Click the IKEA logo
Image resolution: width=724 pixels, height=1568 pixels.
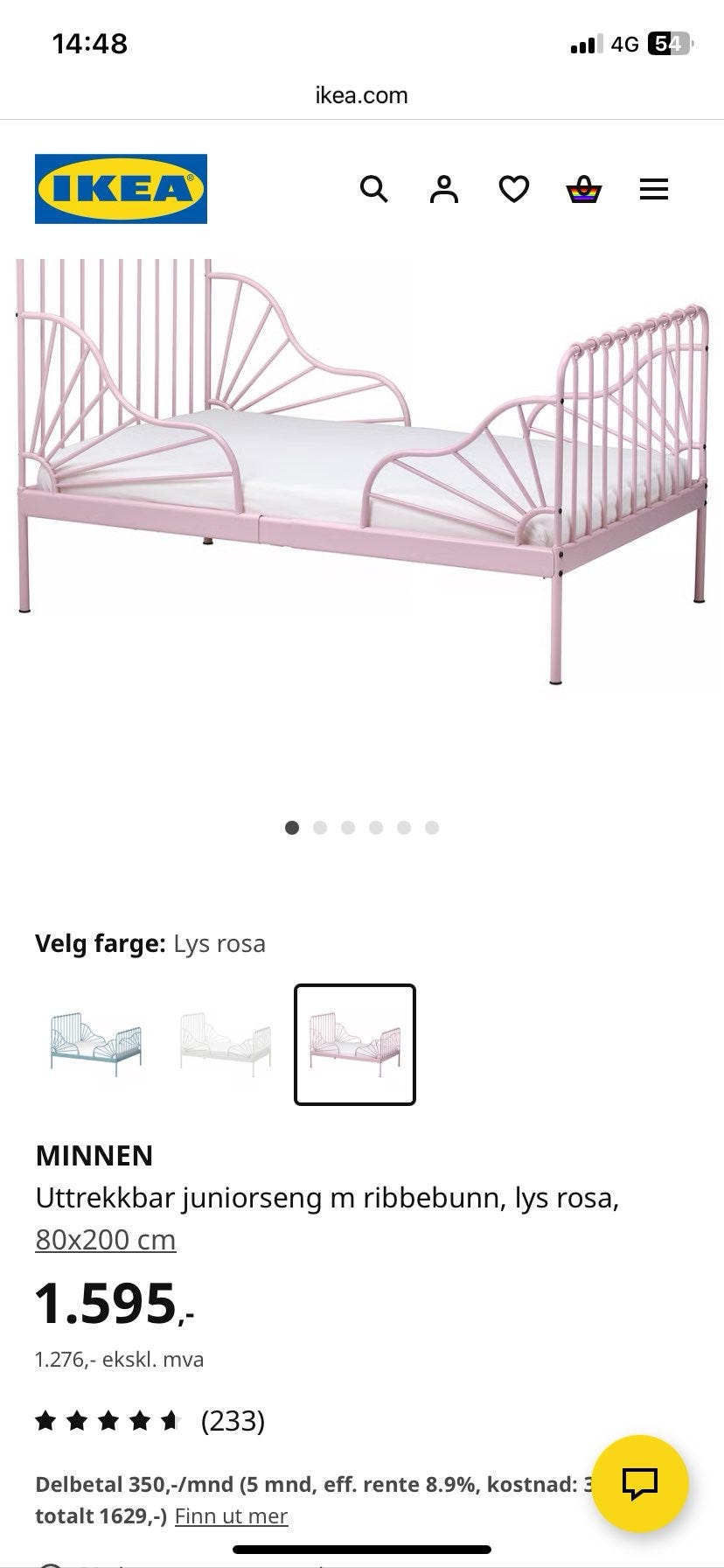[x=120, y=187]
